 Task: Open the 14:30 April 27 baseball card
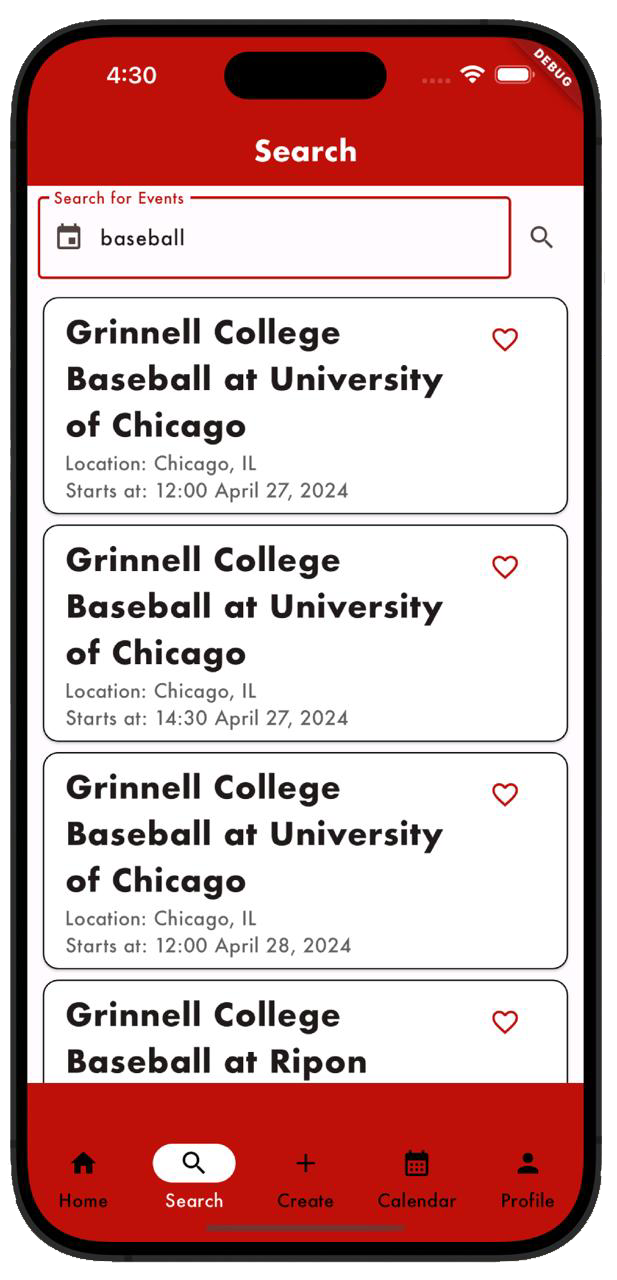[305, 633]
